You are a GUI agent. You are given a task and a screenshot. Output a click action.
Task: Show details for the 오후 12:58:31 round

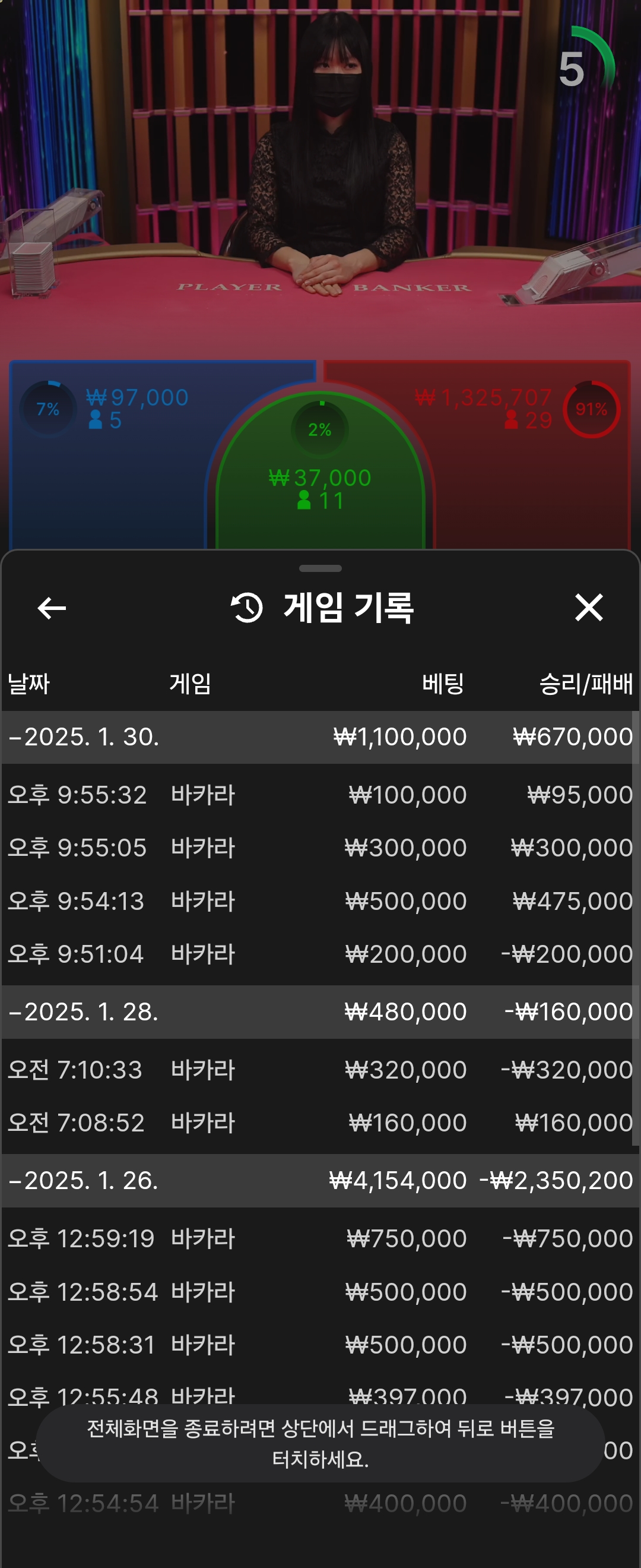(320, 1345)
